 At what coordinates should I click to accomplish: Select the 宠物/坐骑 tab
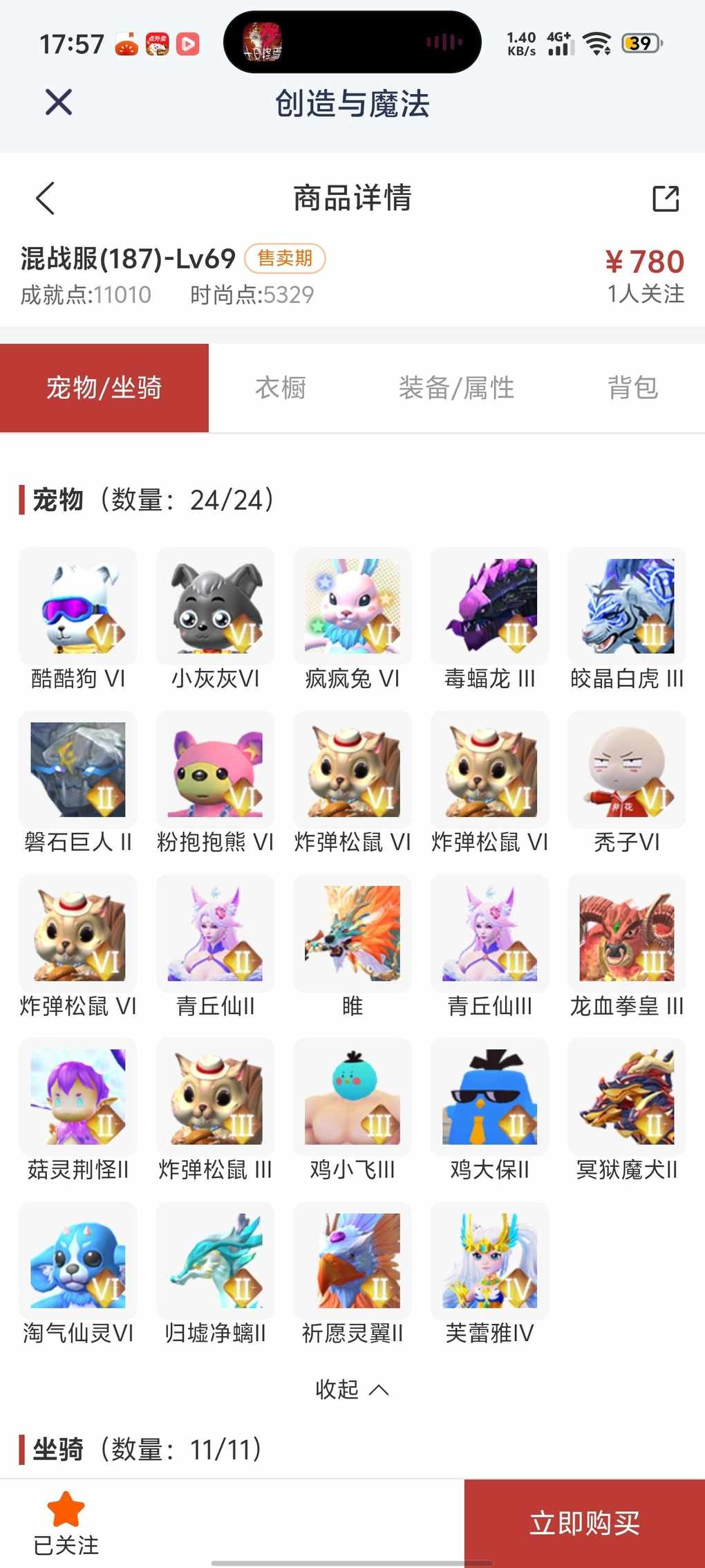tap(104, 387)
